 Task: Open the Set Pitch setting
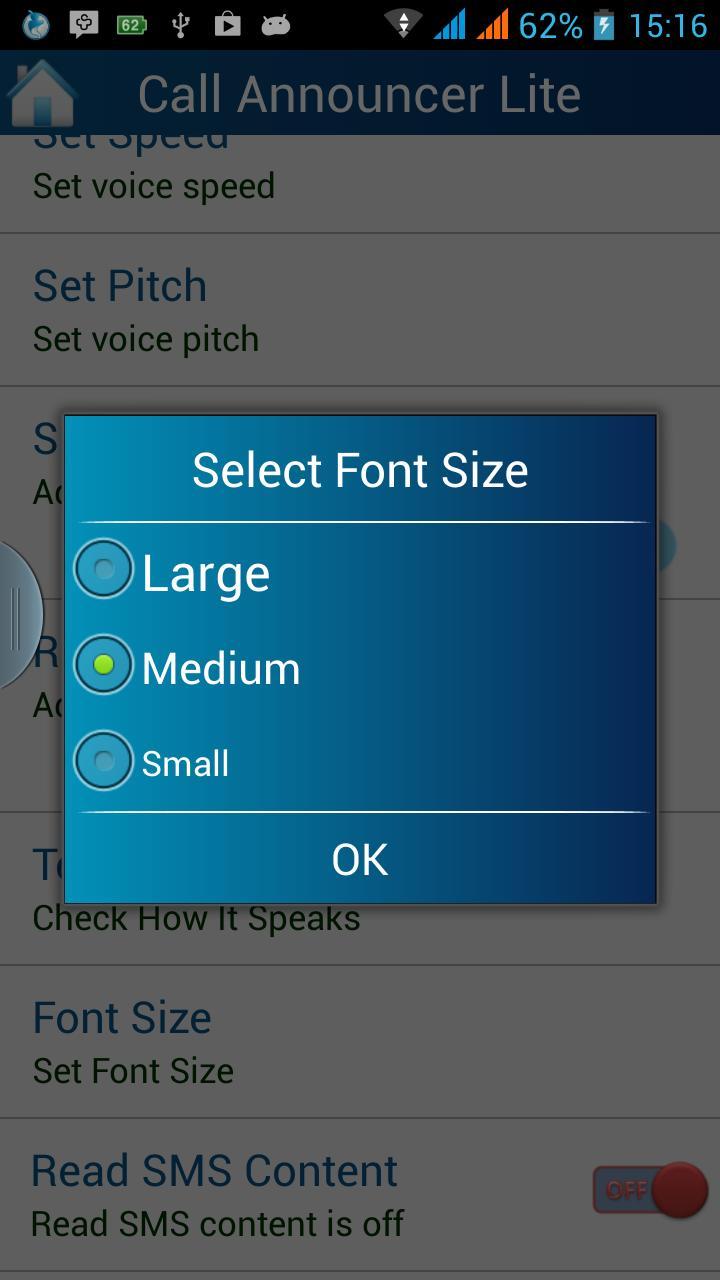coord(360,310)
